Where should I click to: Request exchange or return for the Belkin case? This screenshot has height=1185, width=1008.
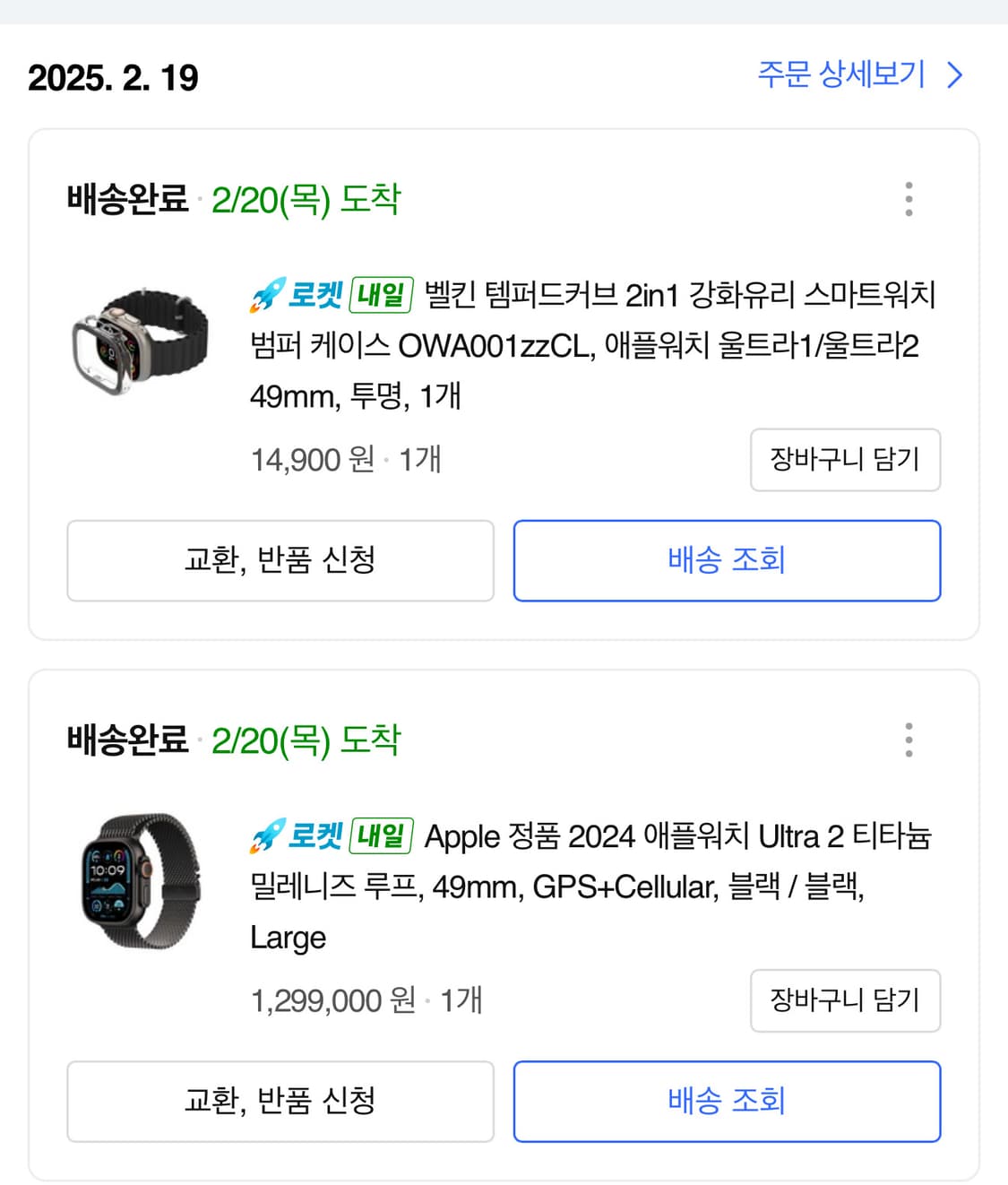(x=279, y=560)
